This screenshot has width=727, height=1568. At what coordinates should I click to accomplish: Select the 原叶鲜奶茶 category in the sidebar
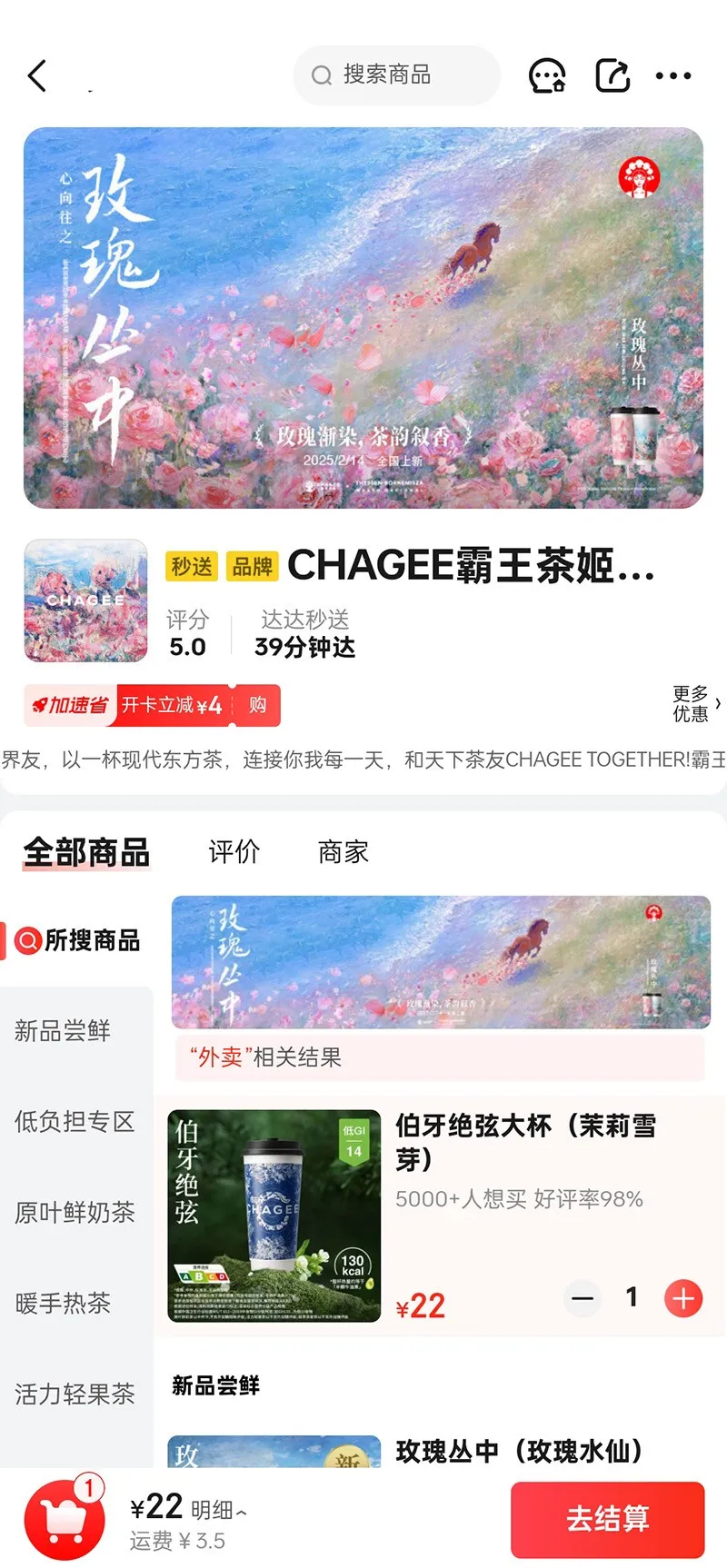pos(73,1213)
